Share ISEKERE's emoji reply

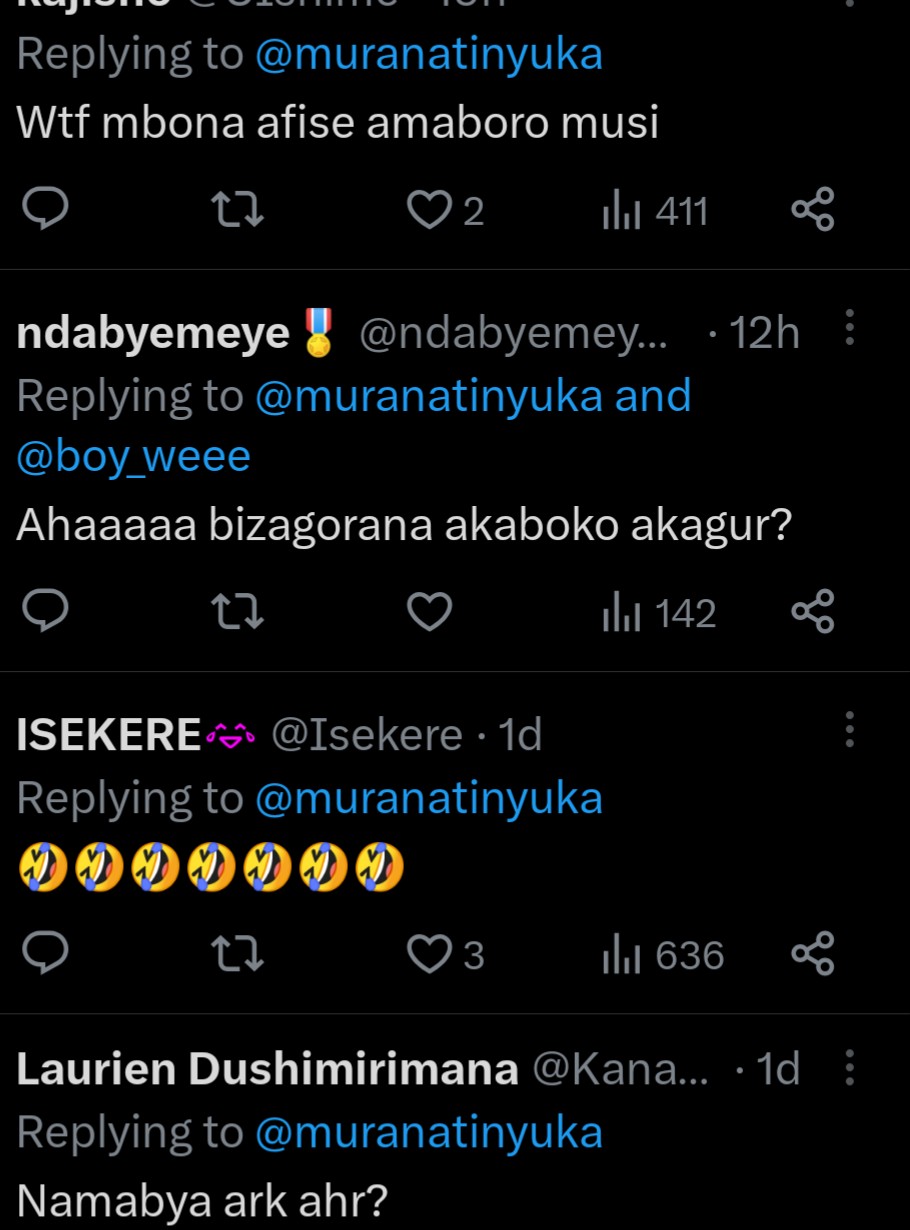click(812, 955)
